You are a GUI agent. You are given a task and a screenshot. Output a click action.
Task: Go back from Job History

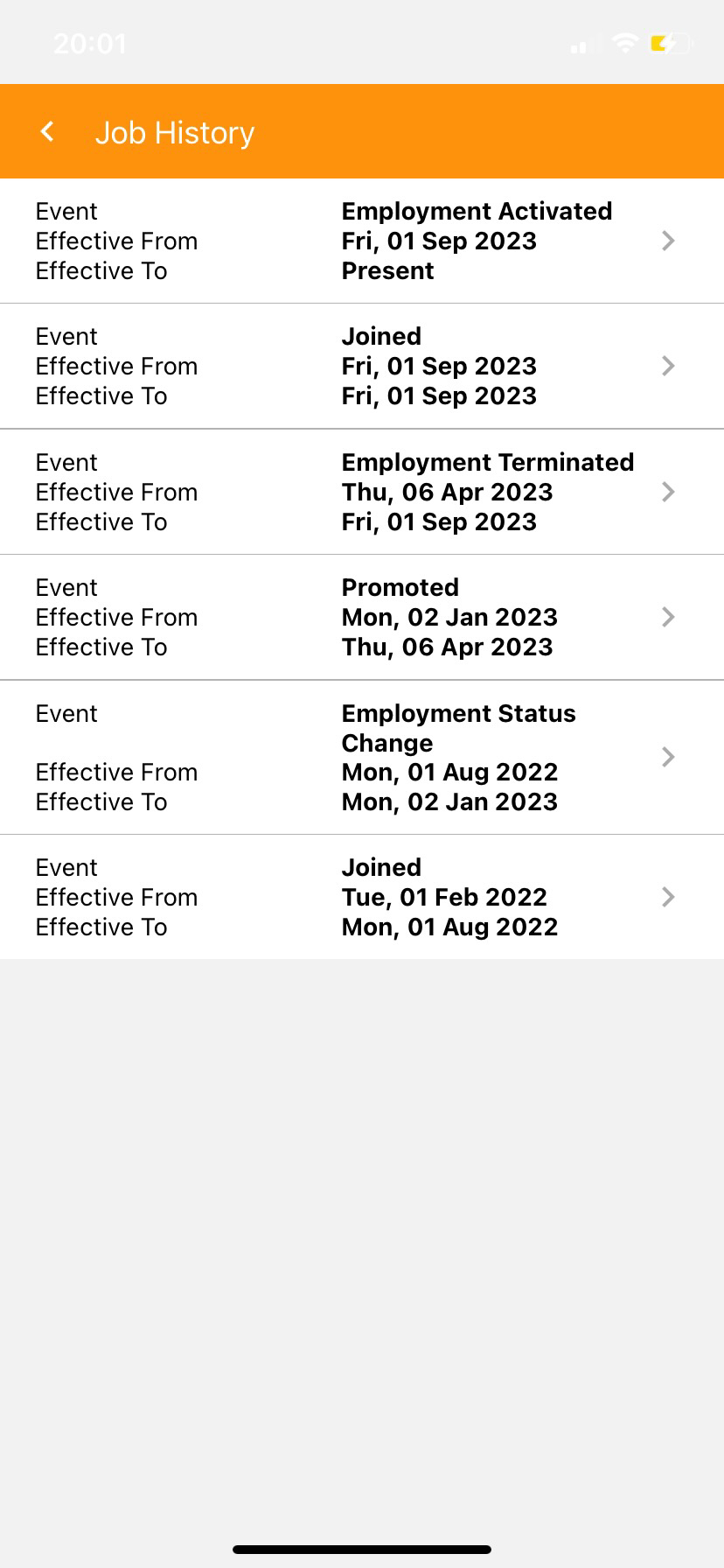click(48, 132)
